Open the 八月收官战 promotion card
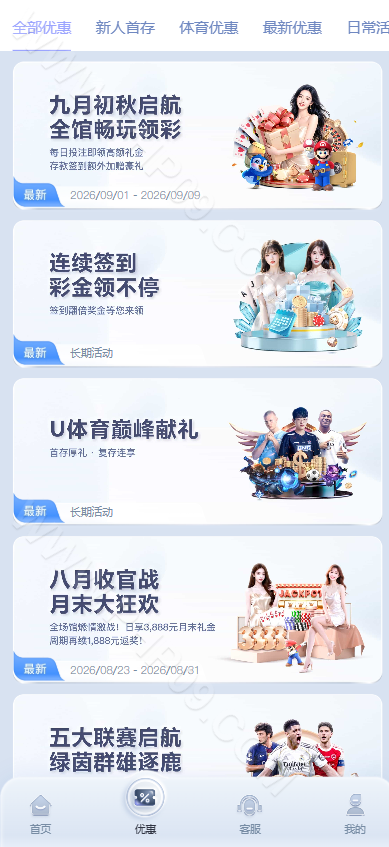The height and width of the screenshot is (847, 389). click(197, 609)
